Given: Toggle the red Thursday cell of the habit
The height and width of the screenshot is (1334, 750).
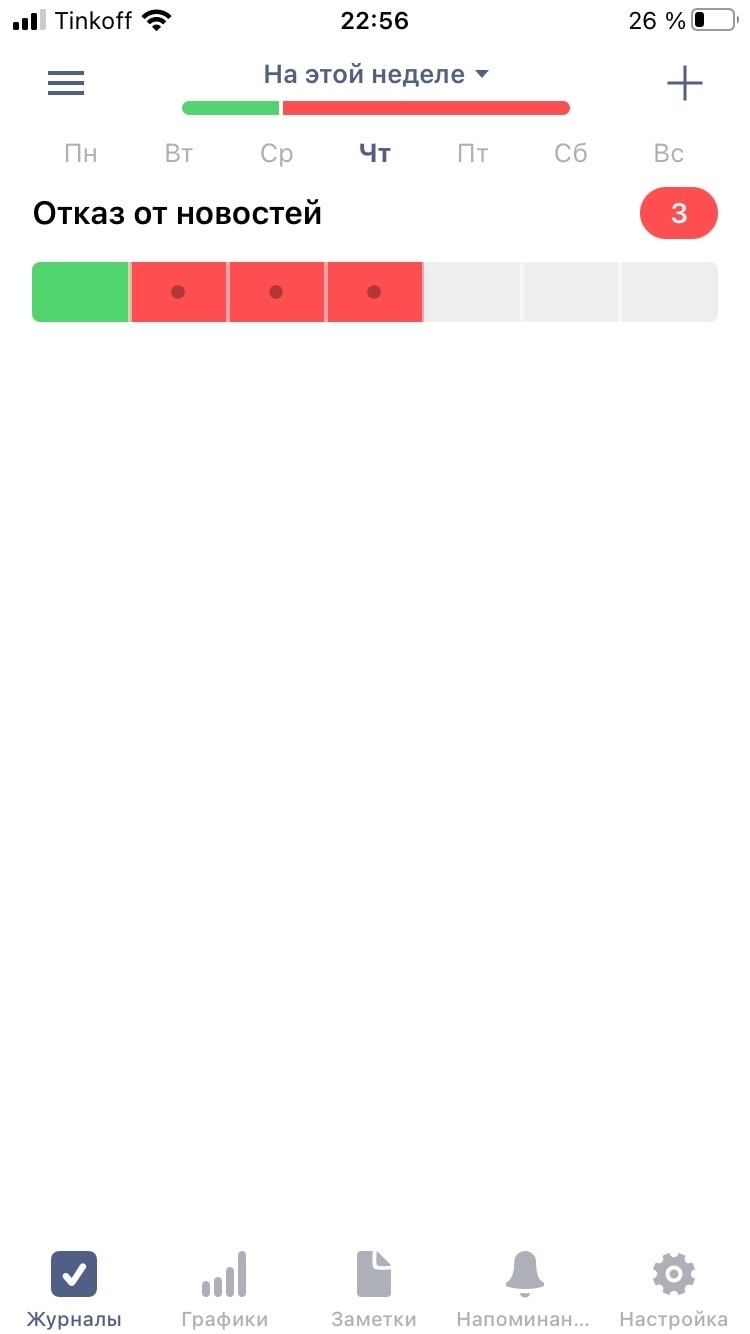Looking at the screenshot, I should click(374, 292).
